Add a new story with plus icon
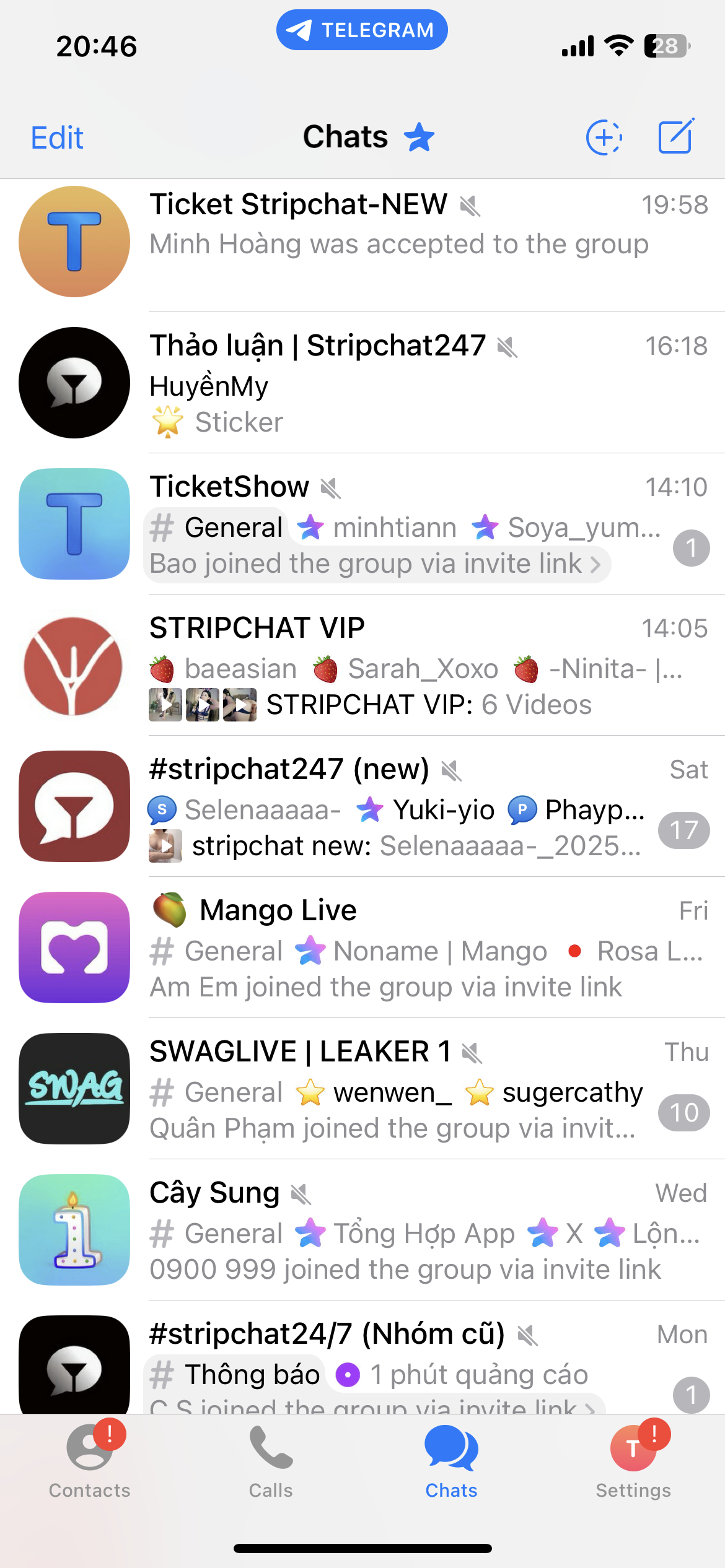 point(604,137)
